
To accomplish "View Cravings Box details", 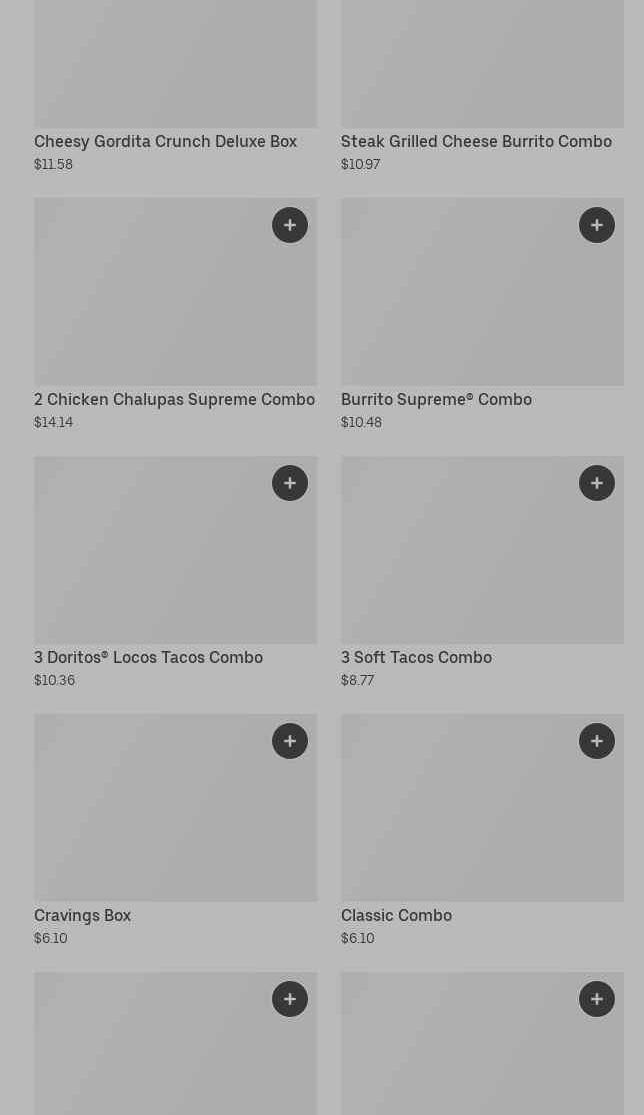I will 176,831.
